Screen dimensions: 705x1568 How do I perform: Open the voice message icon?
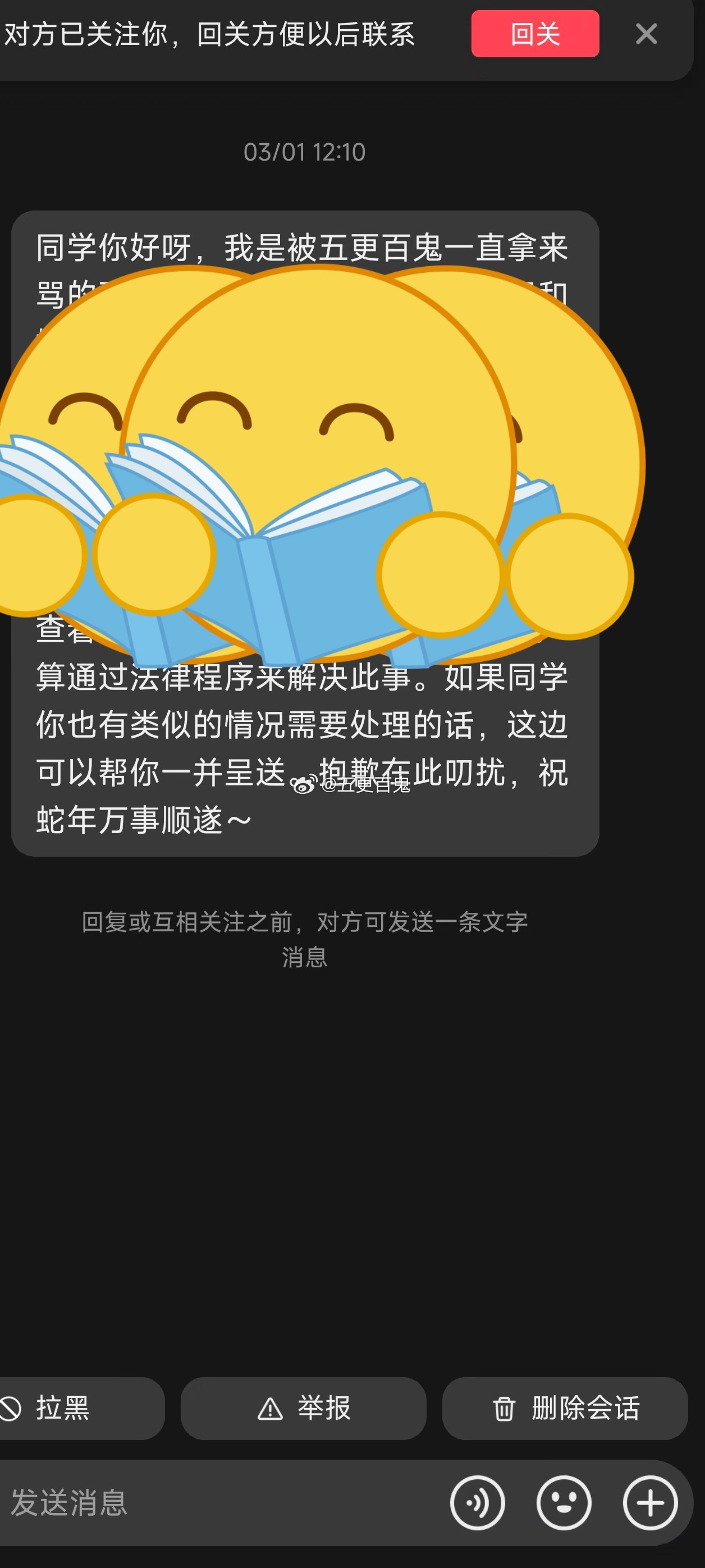point(477,1502)
